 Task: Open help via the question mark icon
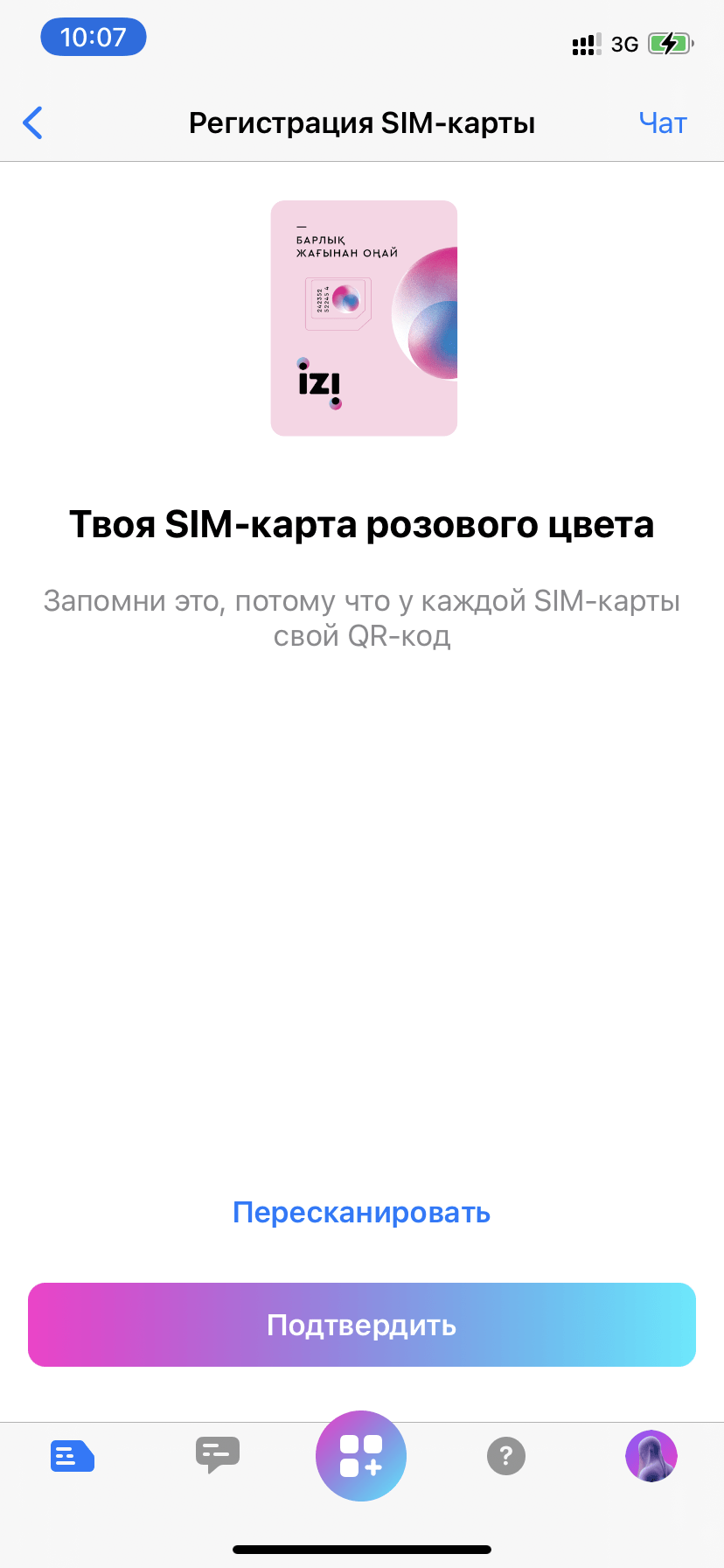[506, 1455]
